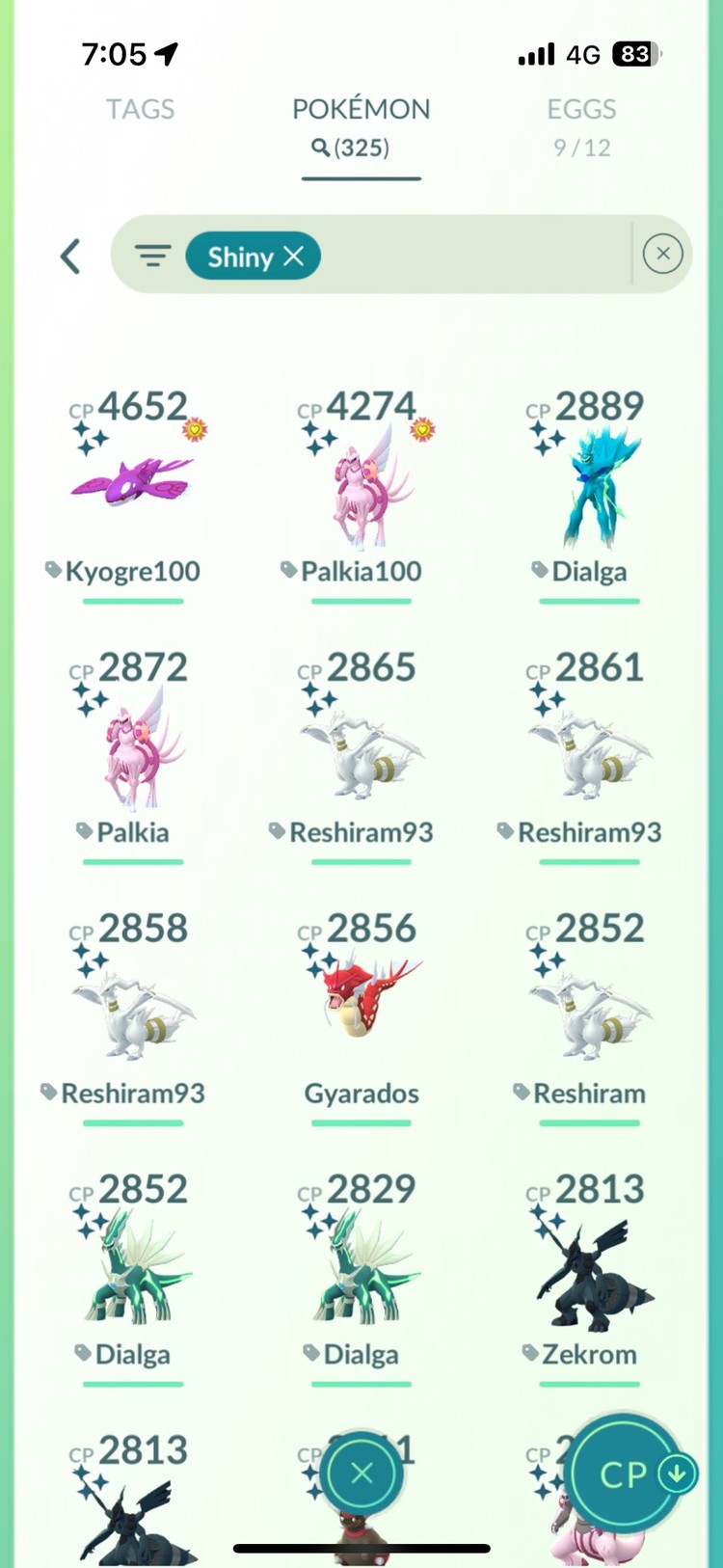
Task: Open the search filter options icon
Action: 152,257
